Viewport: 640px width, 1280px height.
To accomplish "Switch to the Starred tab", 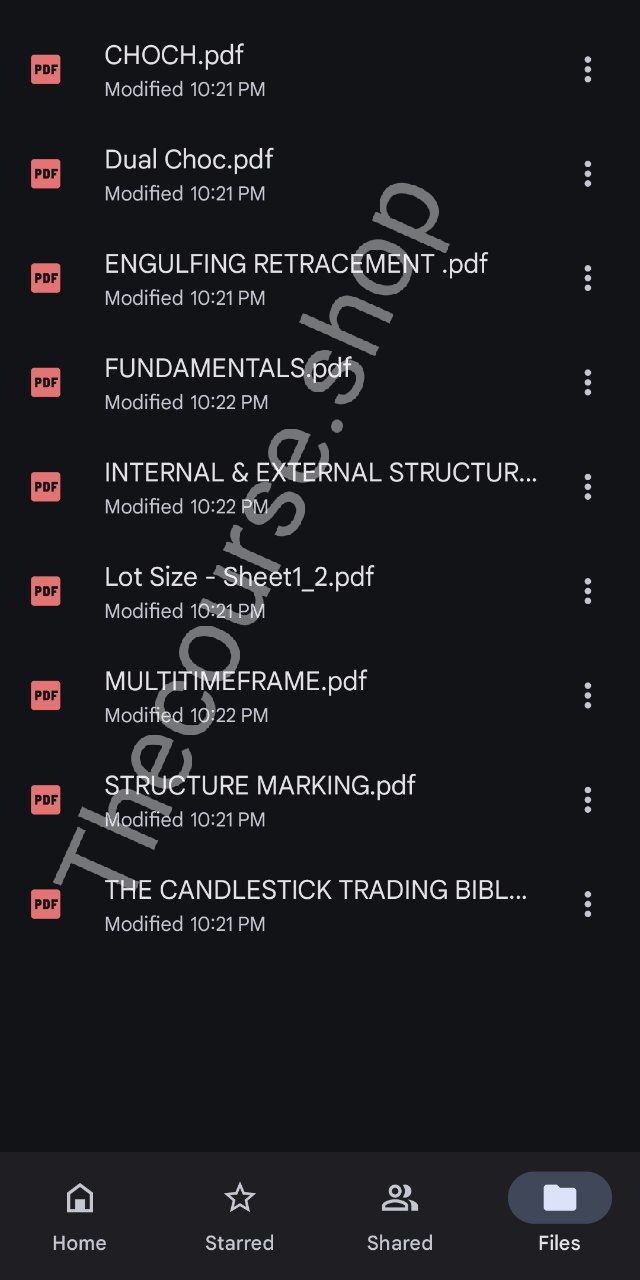I will click(240, 1216).
